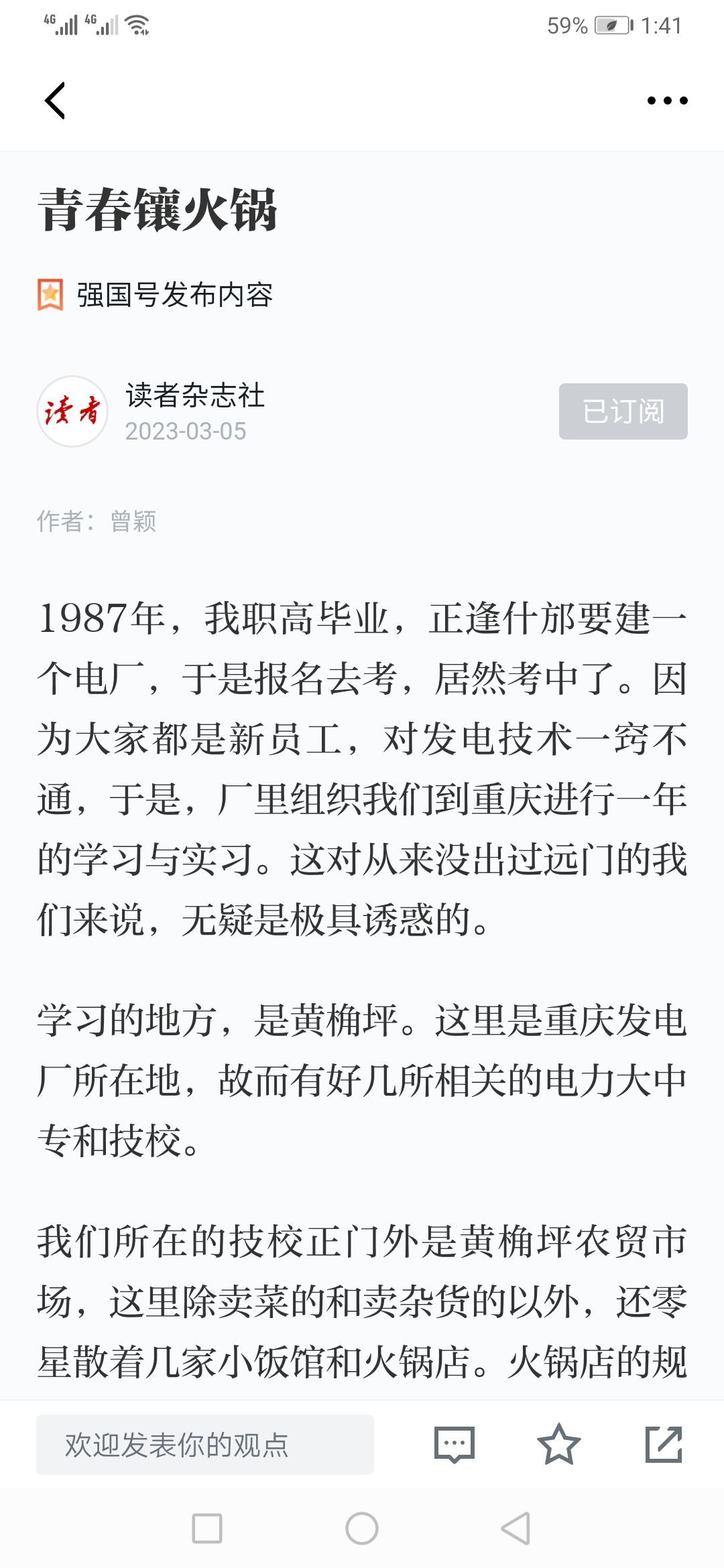This screenshot has width=724, height=1568.
Task: Tap the 已订阅 subscription button
Action: point(623,411)
